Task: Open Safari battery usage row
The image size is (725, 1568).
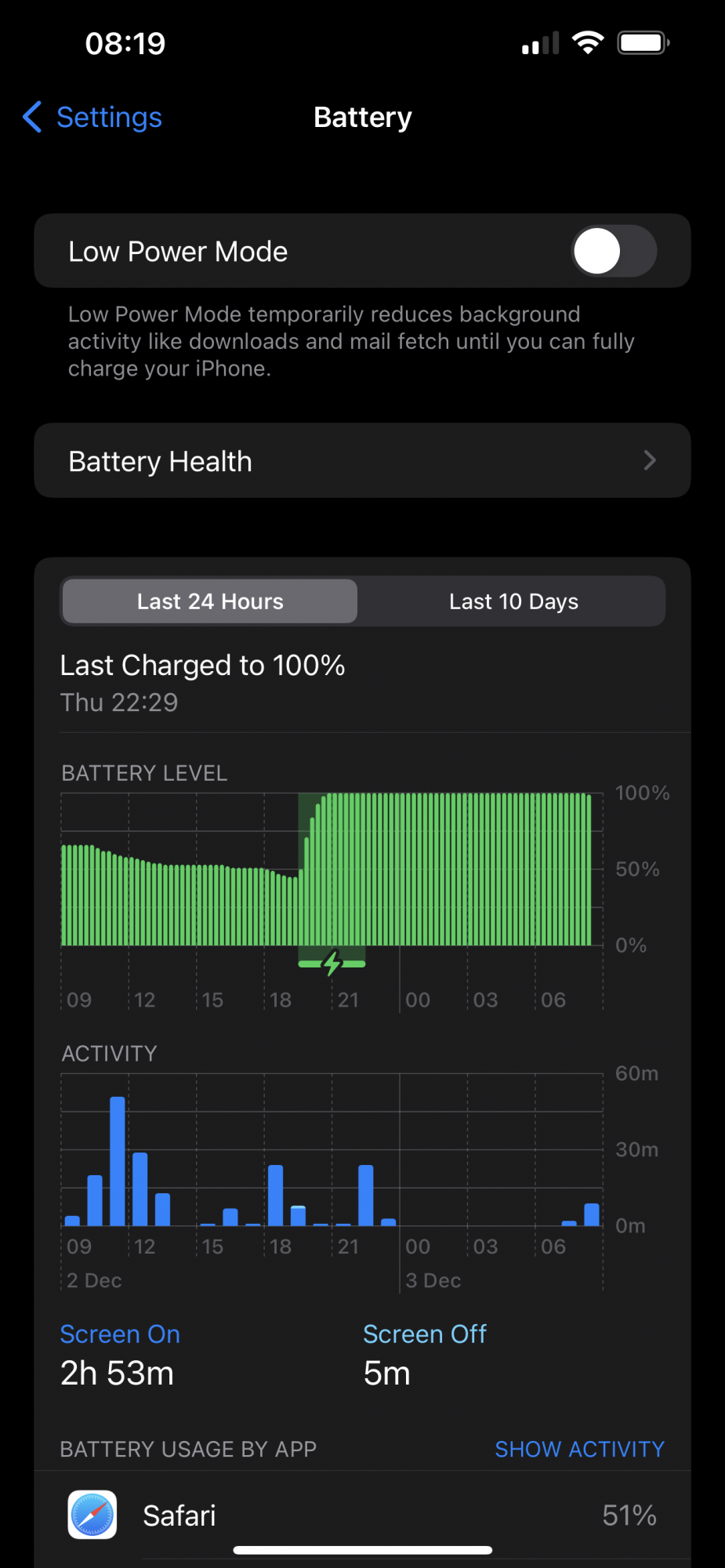Action: pos(362,1515)
